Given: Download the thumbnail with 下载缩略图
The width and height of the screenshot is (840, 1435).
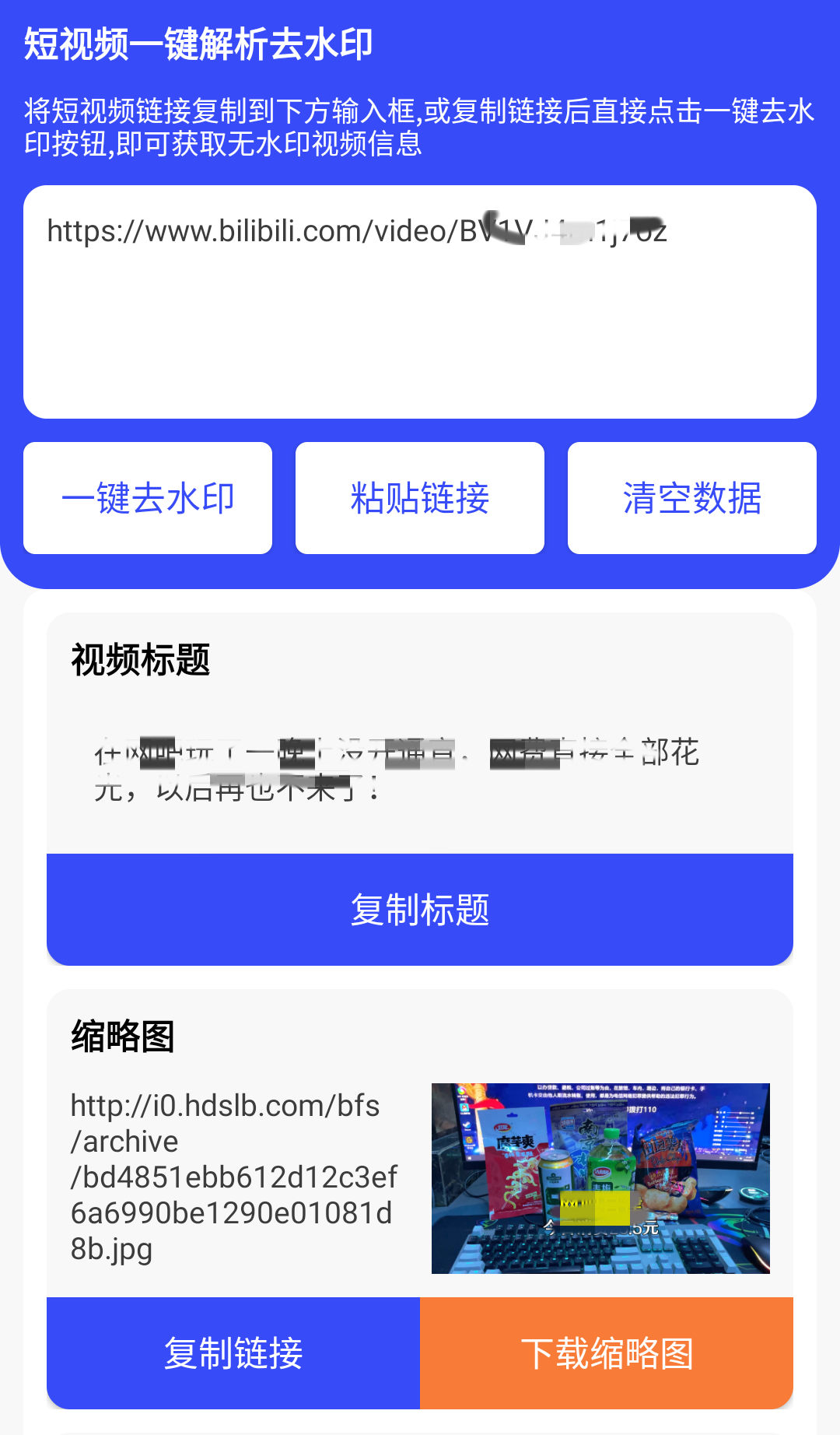Looking at the screenshot, I should tap(607, 1353).
